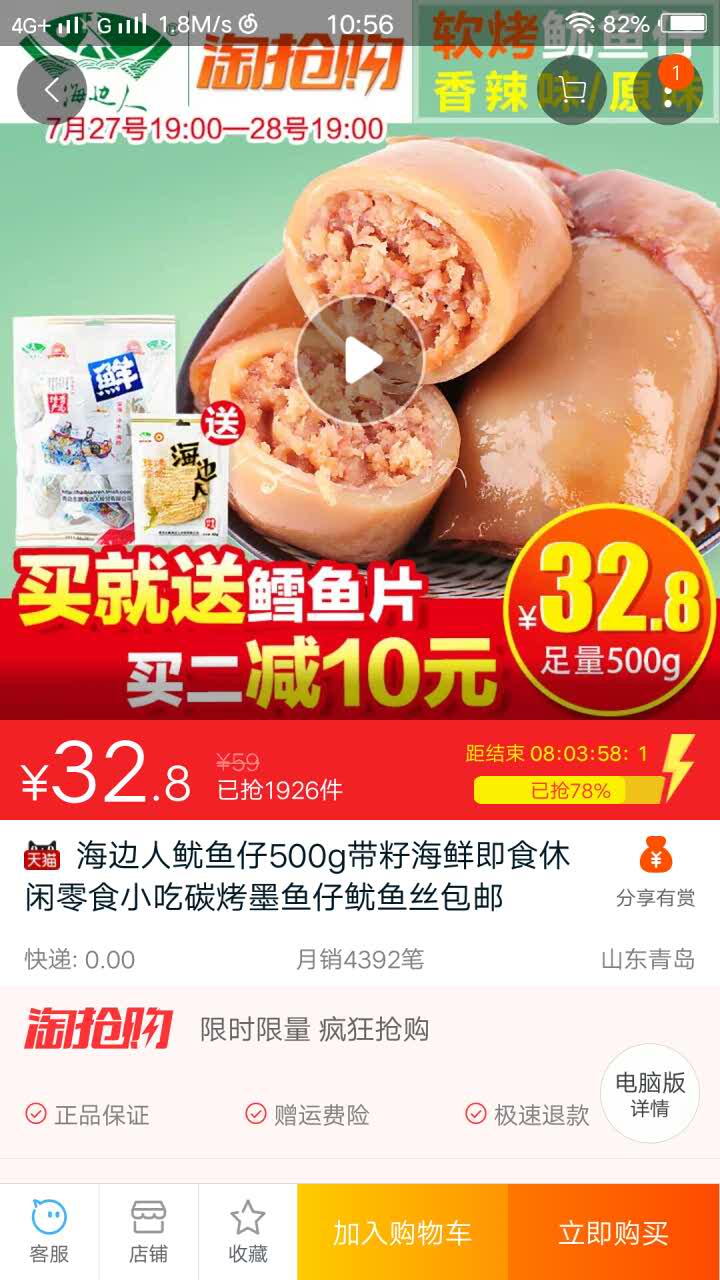Contact 客服 customer service
The image size is (720, 1280).
tap(49, 1232)
